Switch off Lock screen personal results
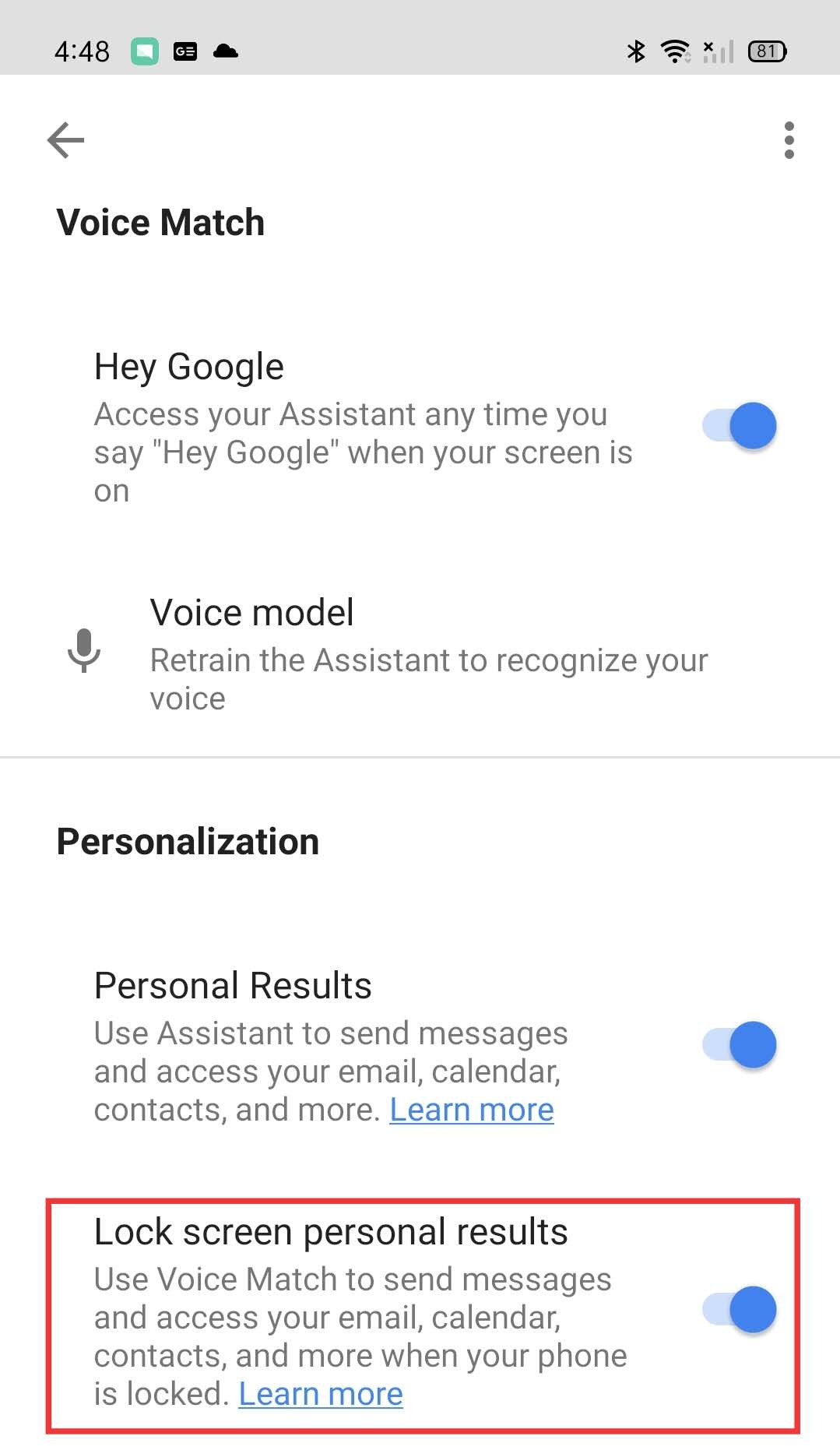 (740, 1309)
